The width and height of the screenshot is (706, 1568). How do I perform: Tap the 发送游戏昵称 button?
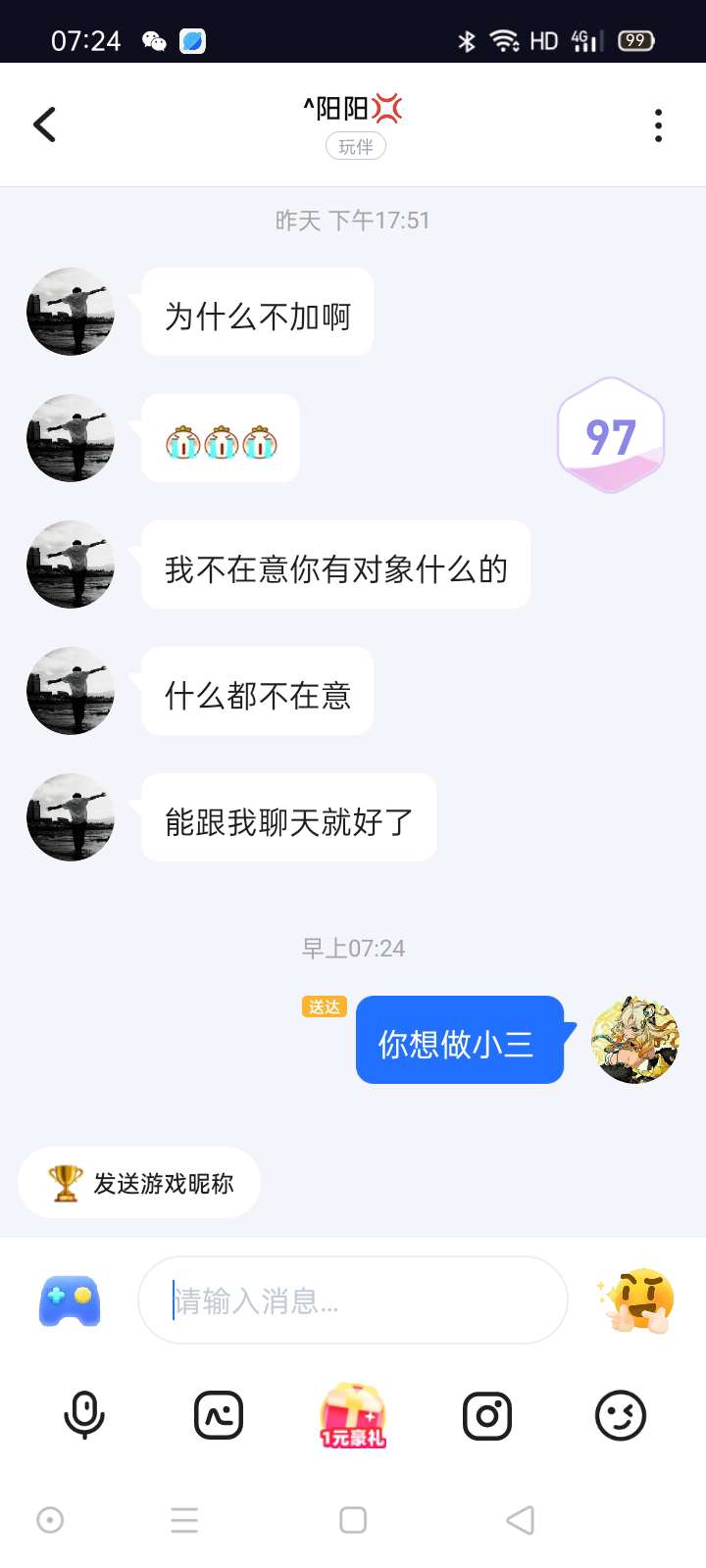tap(139, 1183)
